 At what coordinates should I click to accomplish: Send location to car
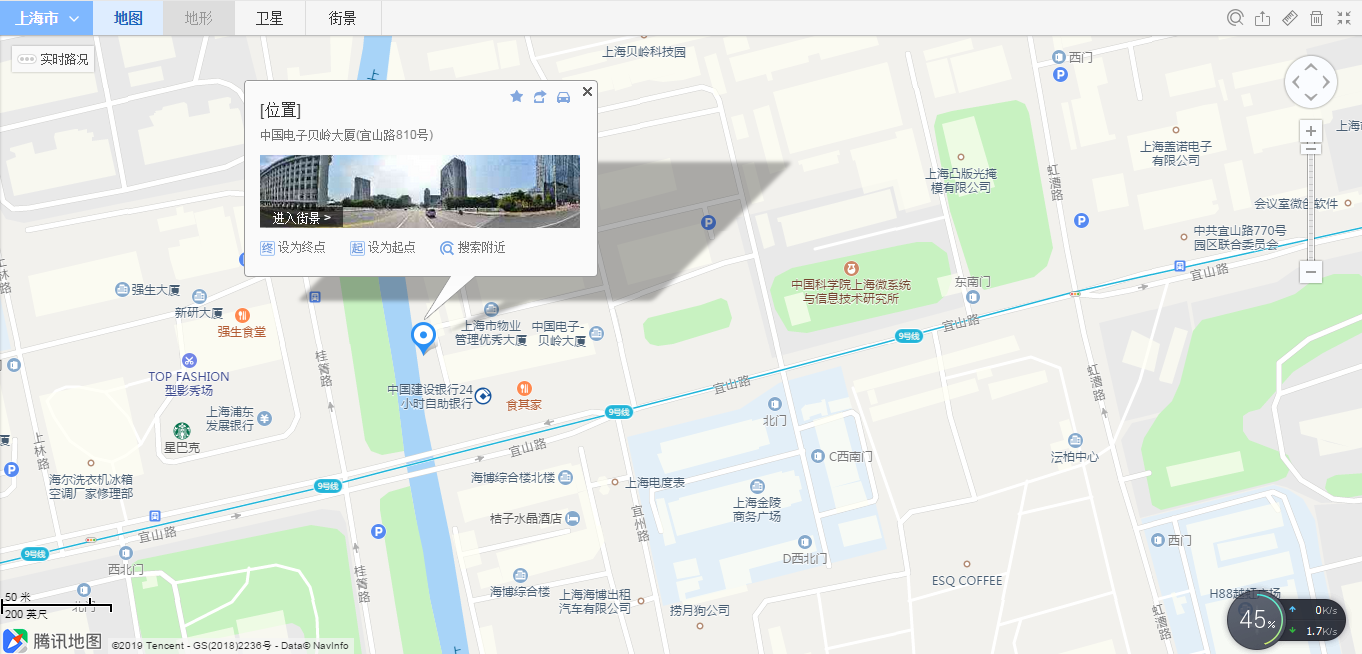(563, 96)
